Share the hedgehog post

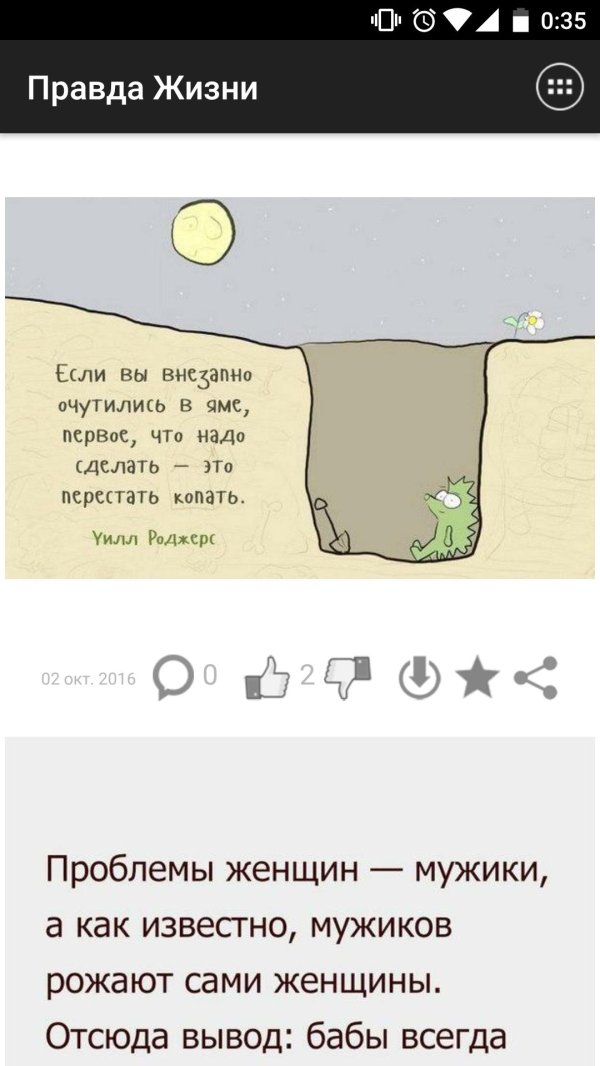pyautogui.click(x=536, y=677)
